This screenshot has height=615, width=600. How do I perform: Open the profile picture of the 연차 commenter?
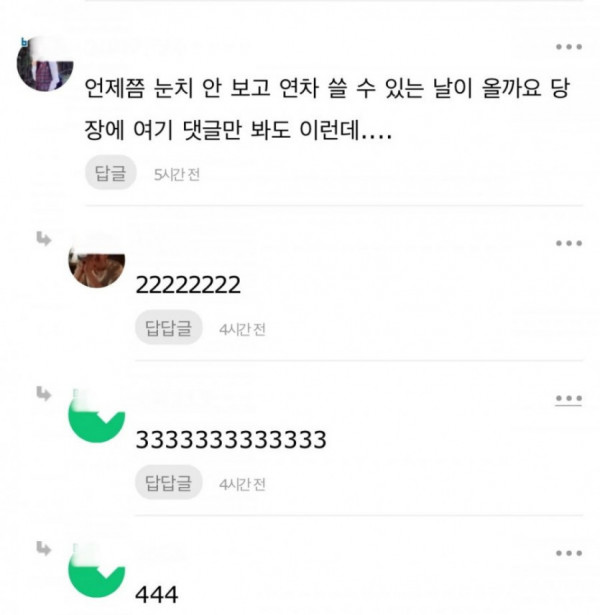45,64
